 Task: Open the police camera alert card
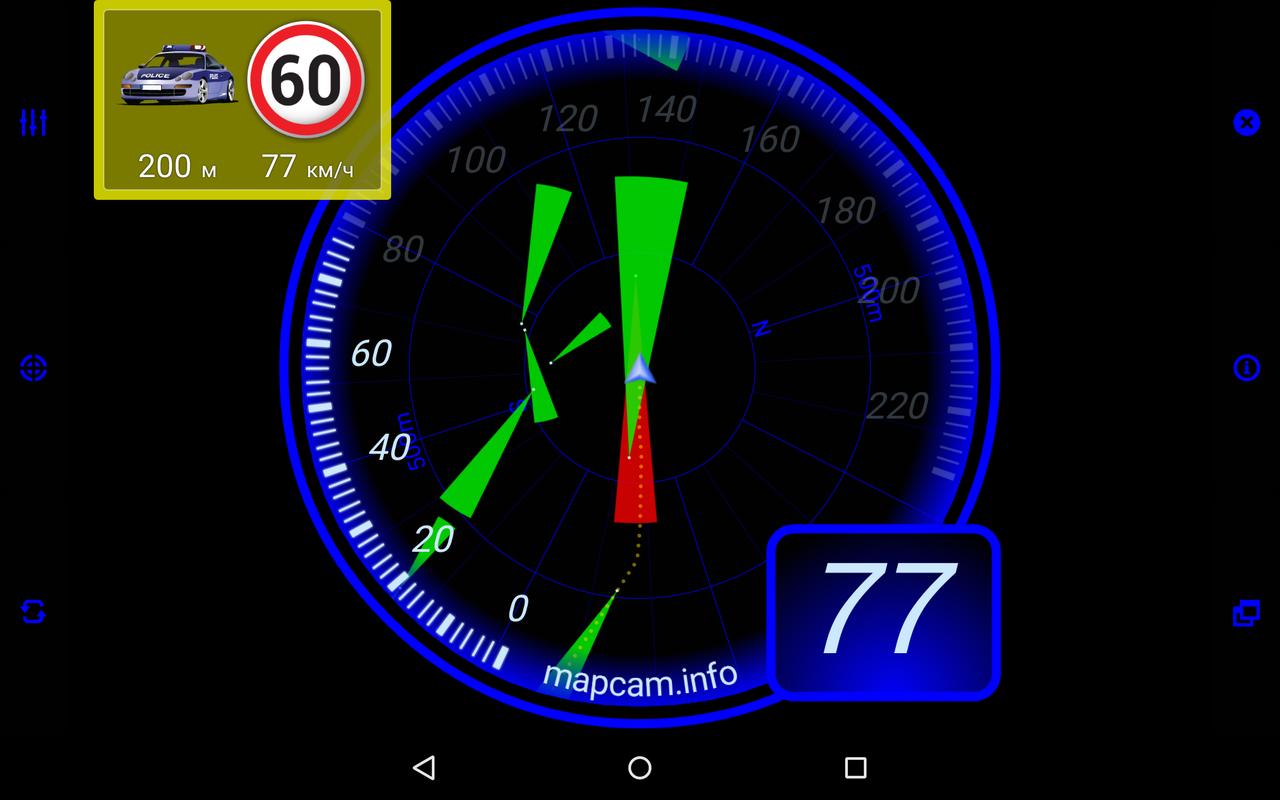point(242,100)
